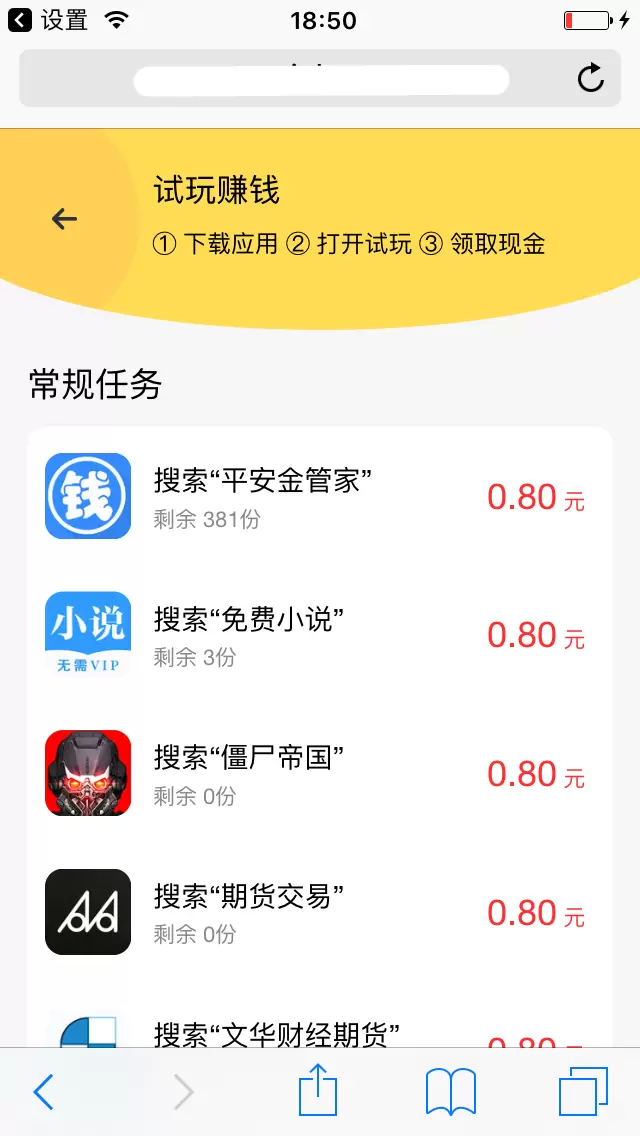The width and height of the screenshot is (640, 1136).
Task: Open the 期货交易 search task
Action: (x=320, y=911)
